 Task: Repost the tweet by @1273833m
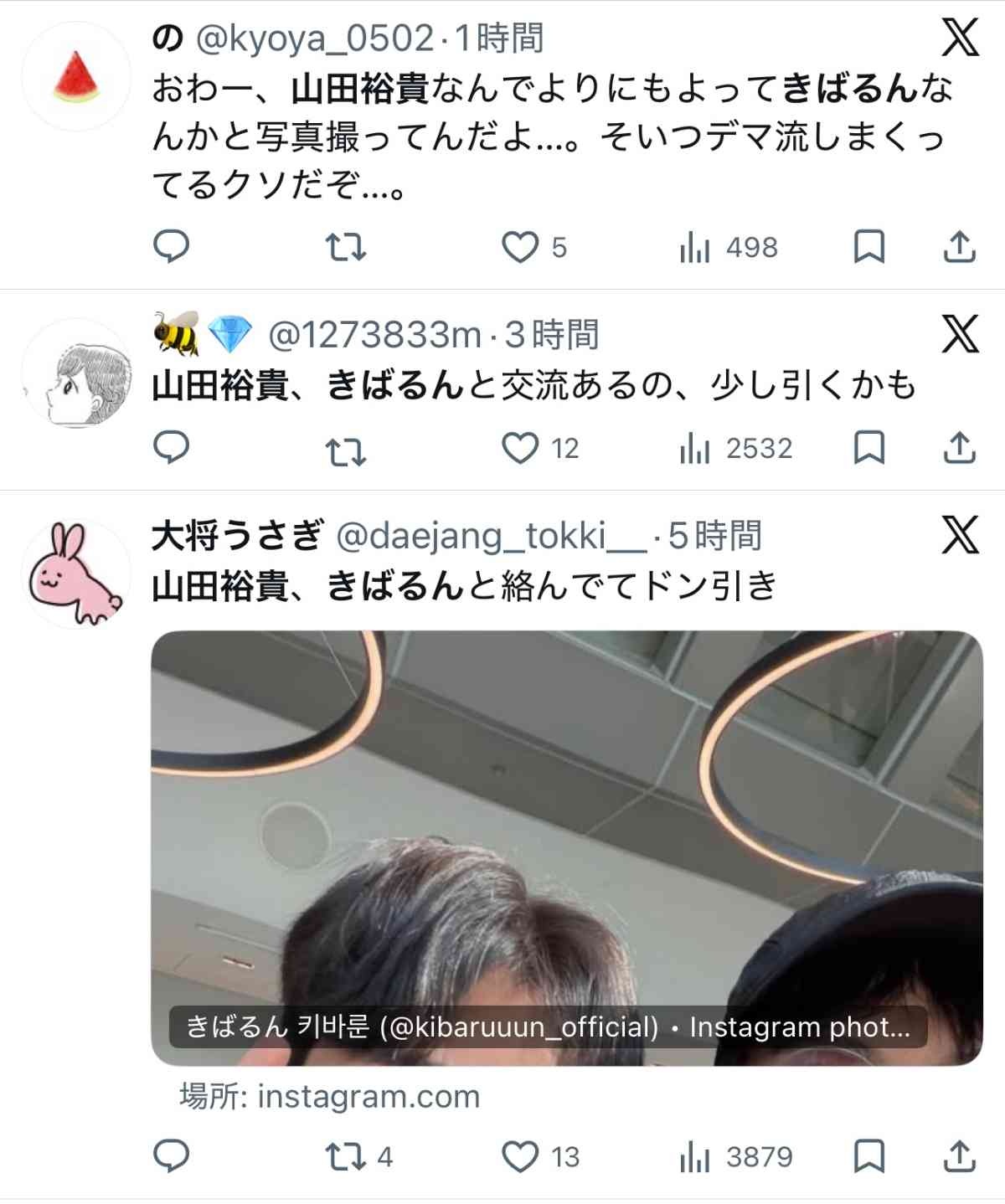(x=345, y=450)
